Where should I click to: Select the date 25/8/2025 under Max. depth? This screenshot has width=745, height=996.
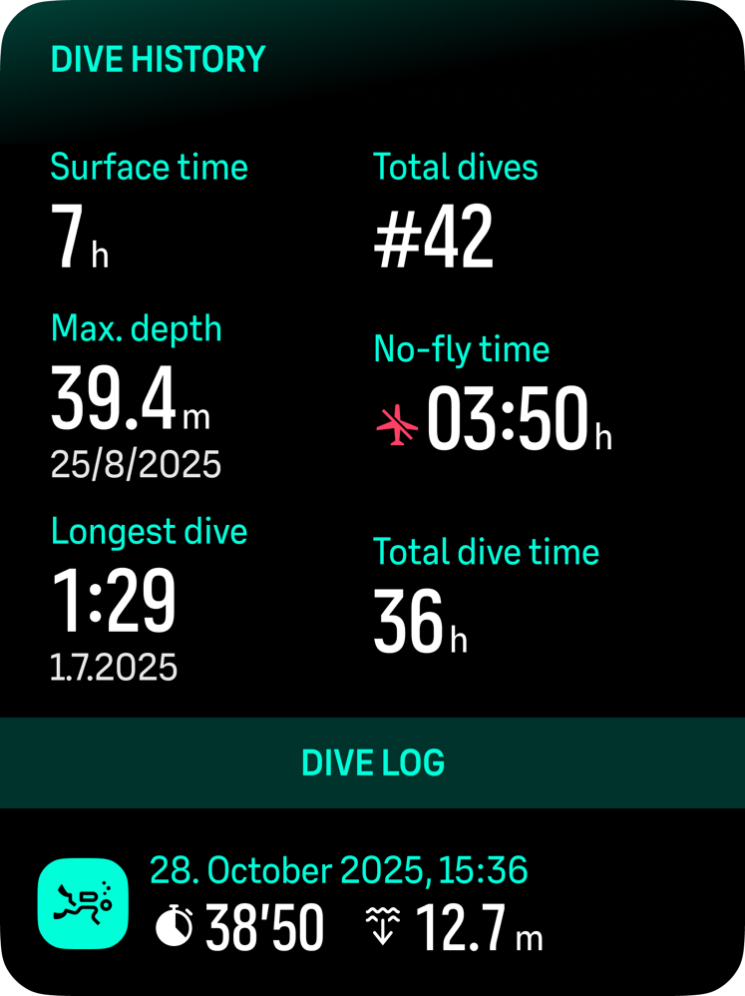pyautogui.click(x=132, y=464)
